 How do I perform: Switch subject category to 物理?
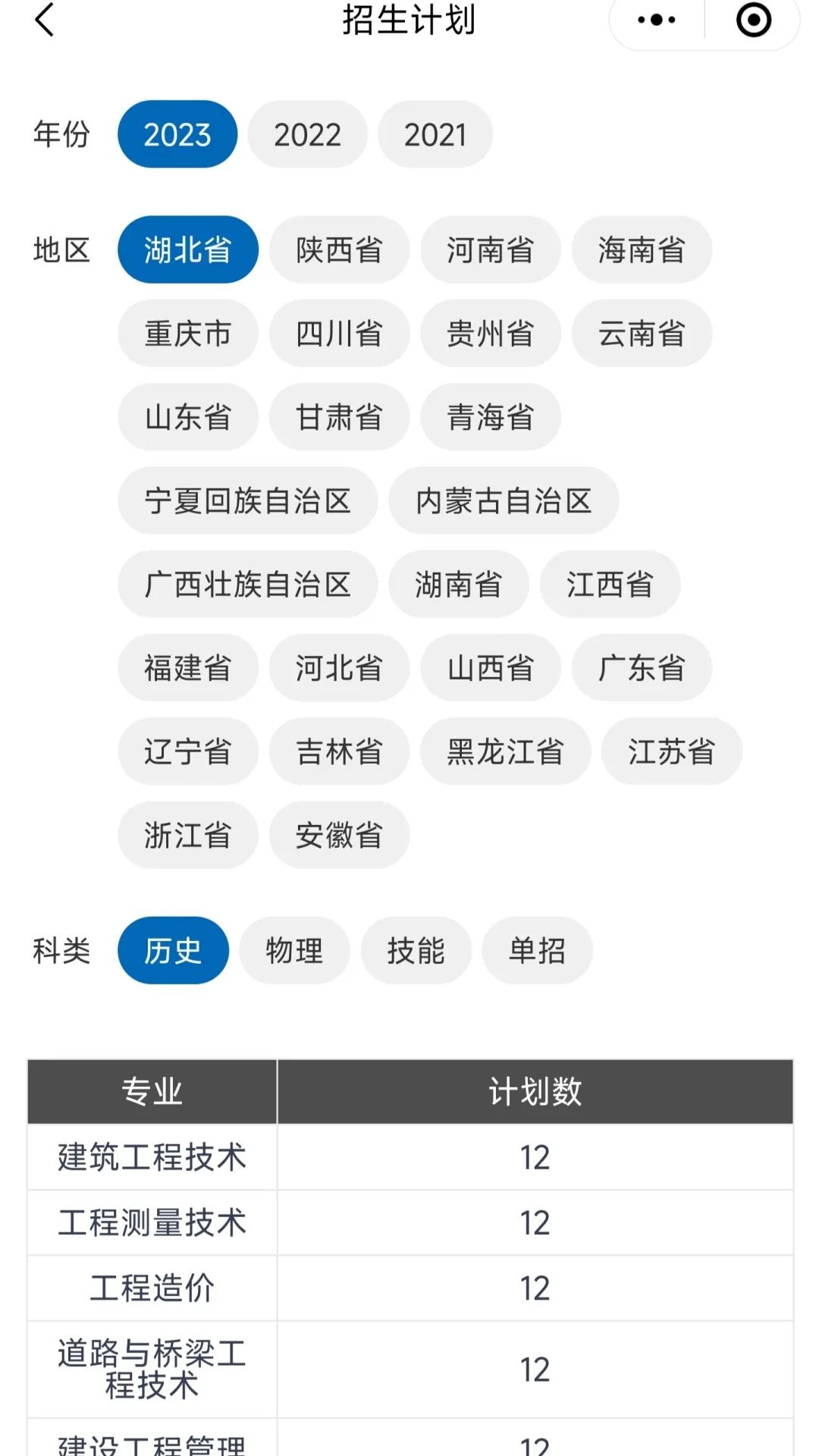[294, 951]
